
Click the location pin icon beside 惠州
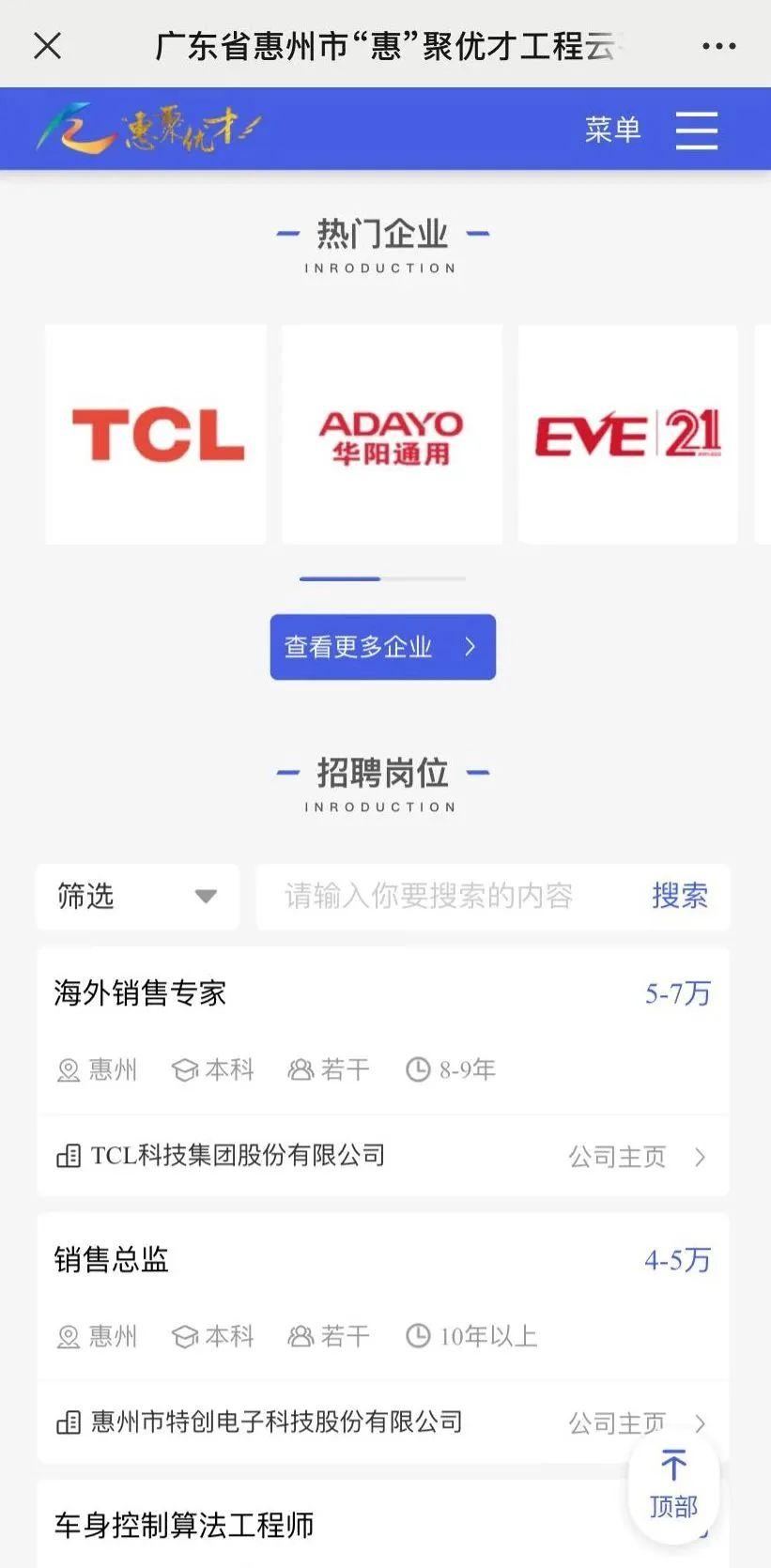point(68,1070)
